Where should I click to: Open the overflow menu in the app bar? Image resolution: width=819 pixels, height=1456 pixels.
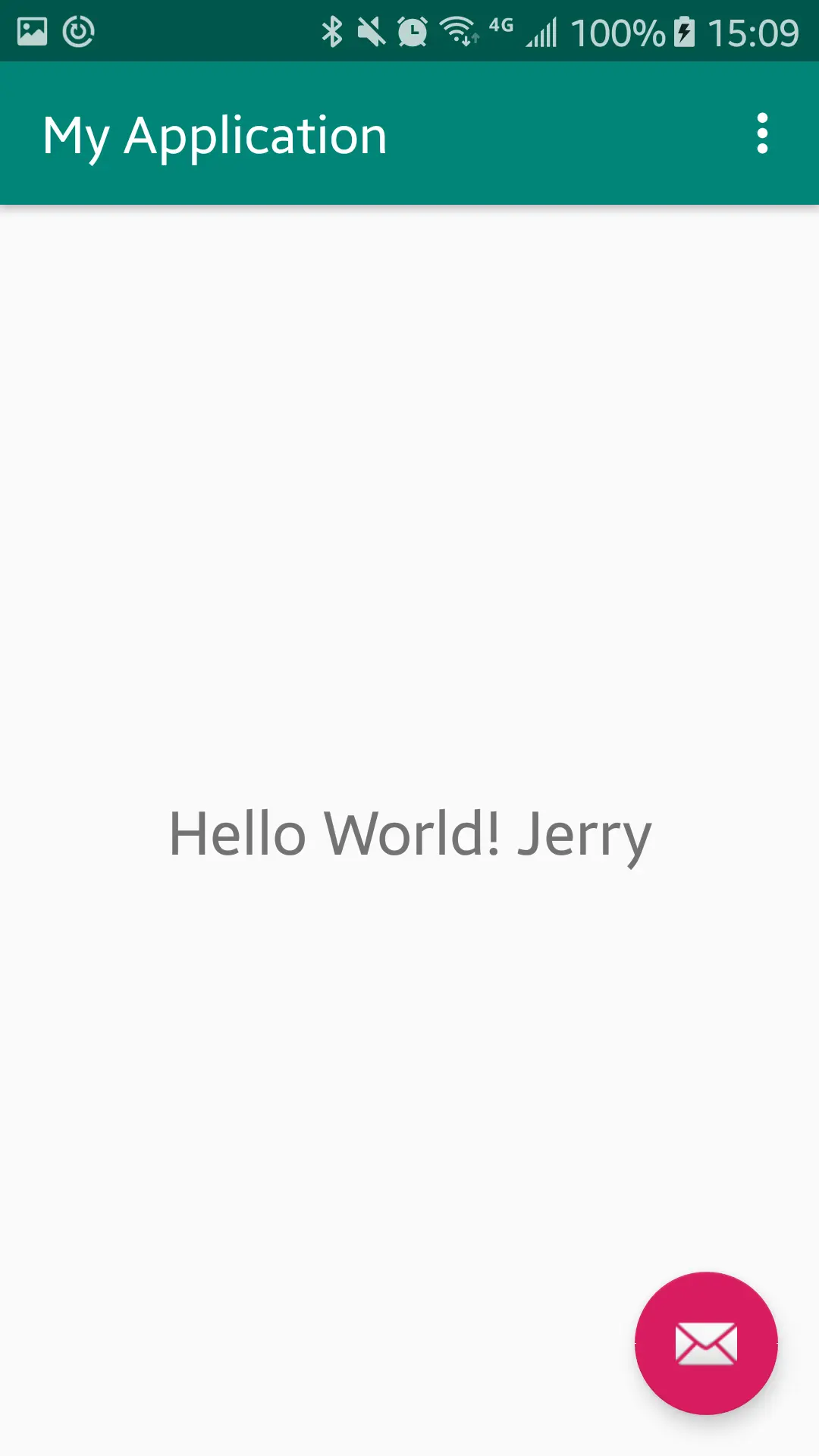(x=762, y=134)
